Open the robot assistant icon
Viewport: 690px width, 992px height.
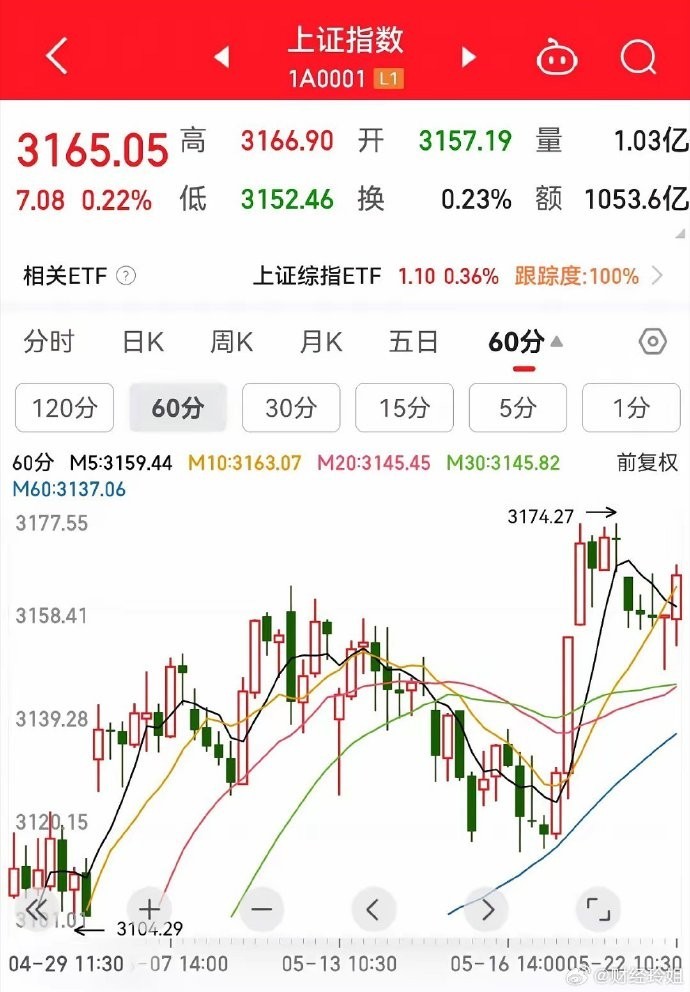556,57
